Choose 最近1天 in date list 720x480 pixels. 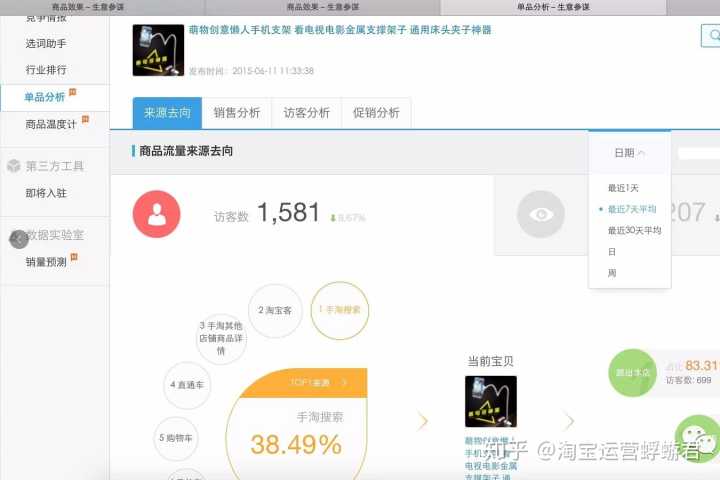(x=623, y=188)
